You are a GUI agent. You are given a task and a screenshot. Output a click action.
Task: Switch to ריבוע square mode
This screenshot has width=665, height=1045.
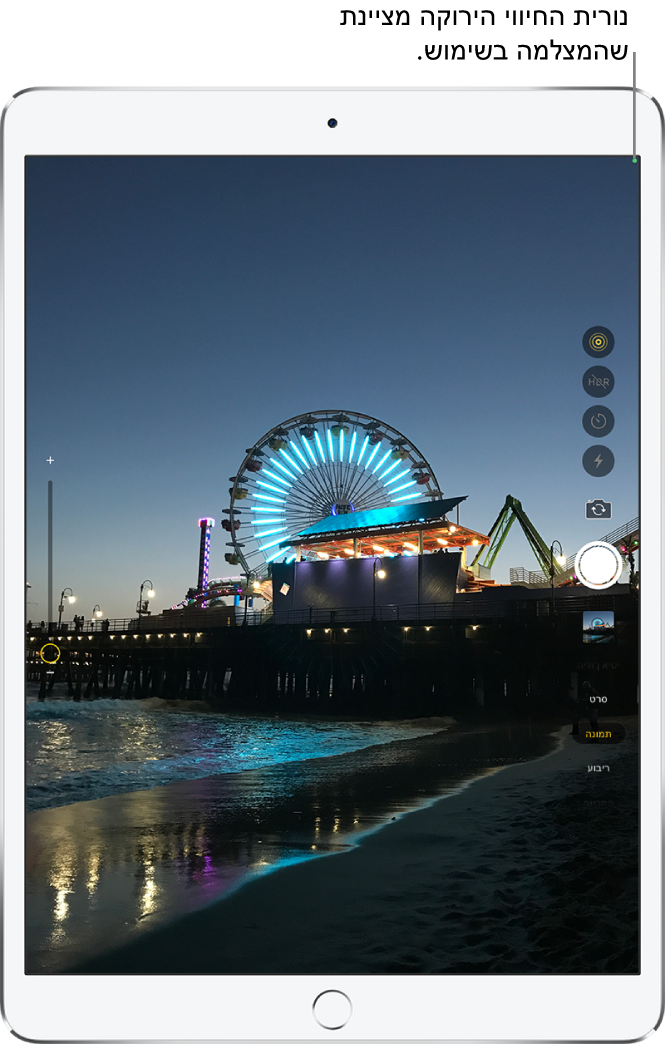(x=598, y=768)
